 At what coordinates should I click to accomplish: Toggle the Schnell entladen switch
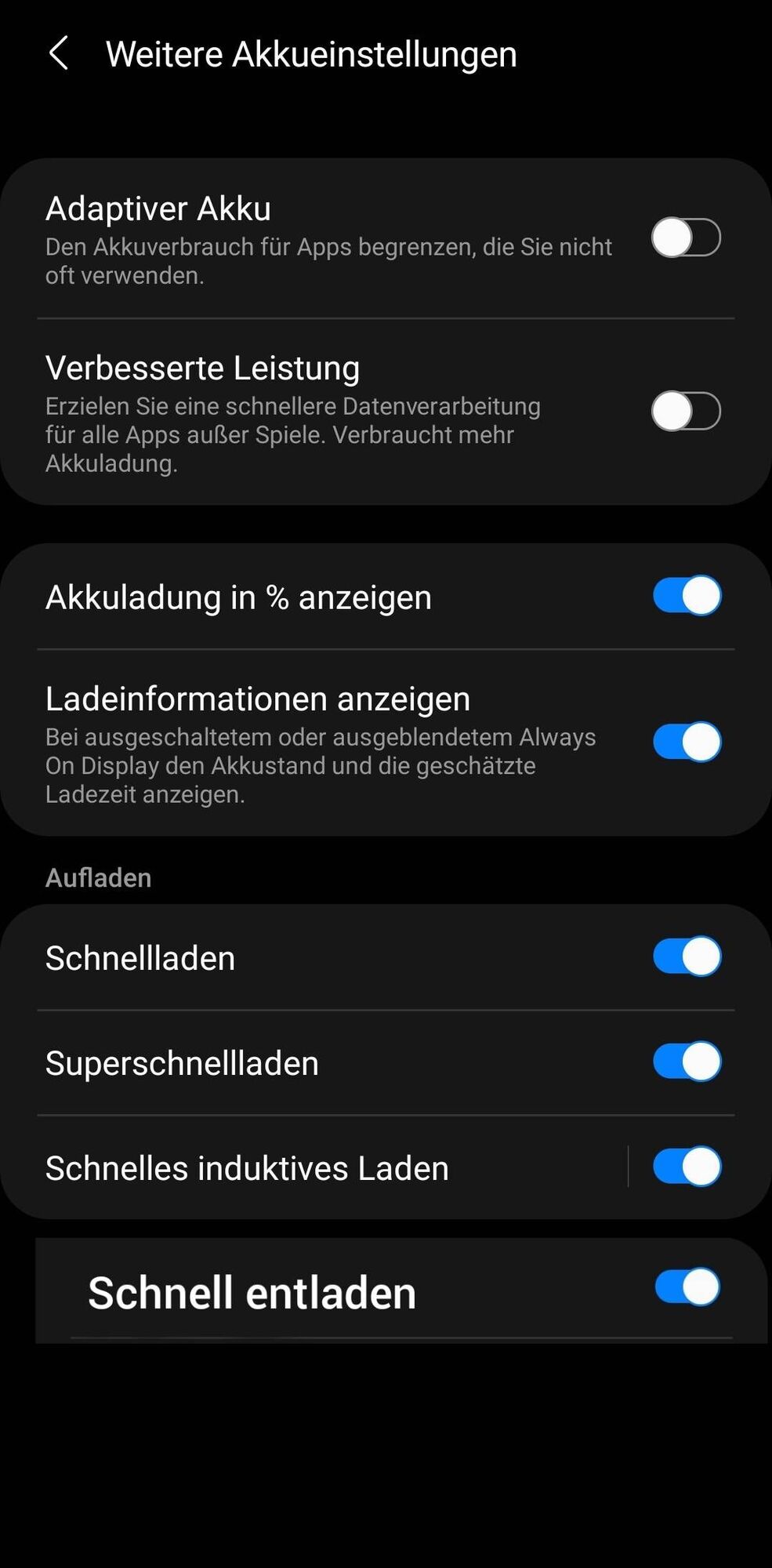[687, 1287]
